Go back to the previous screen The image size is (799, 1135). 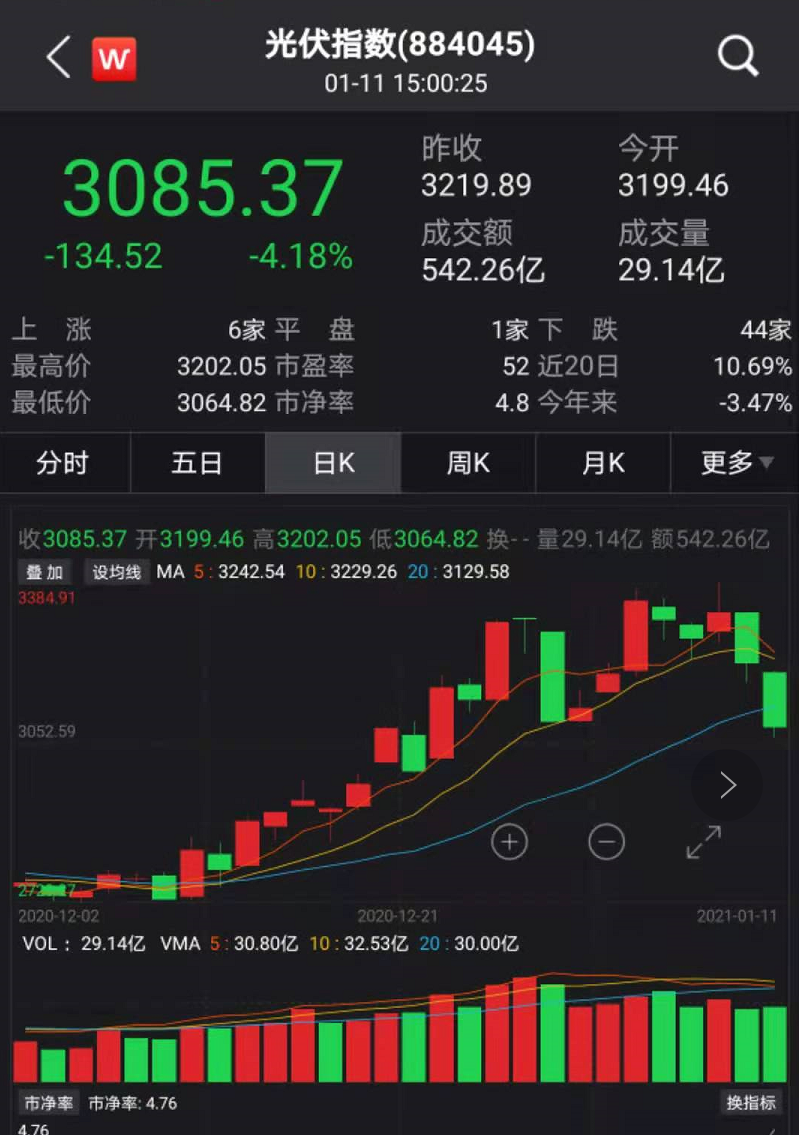(x=58, y=58)
